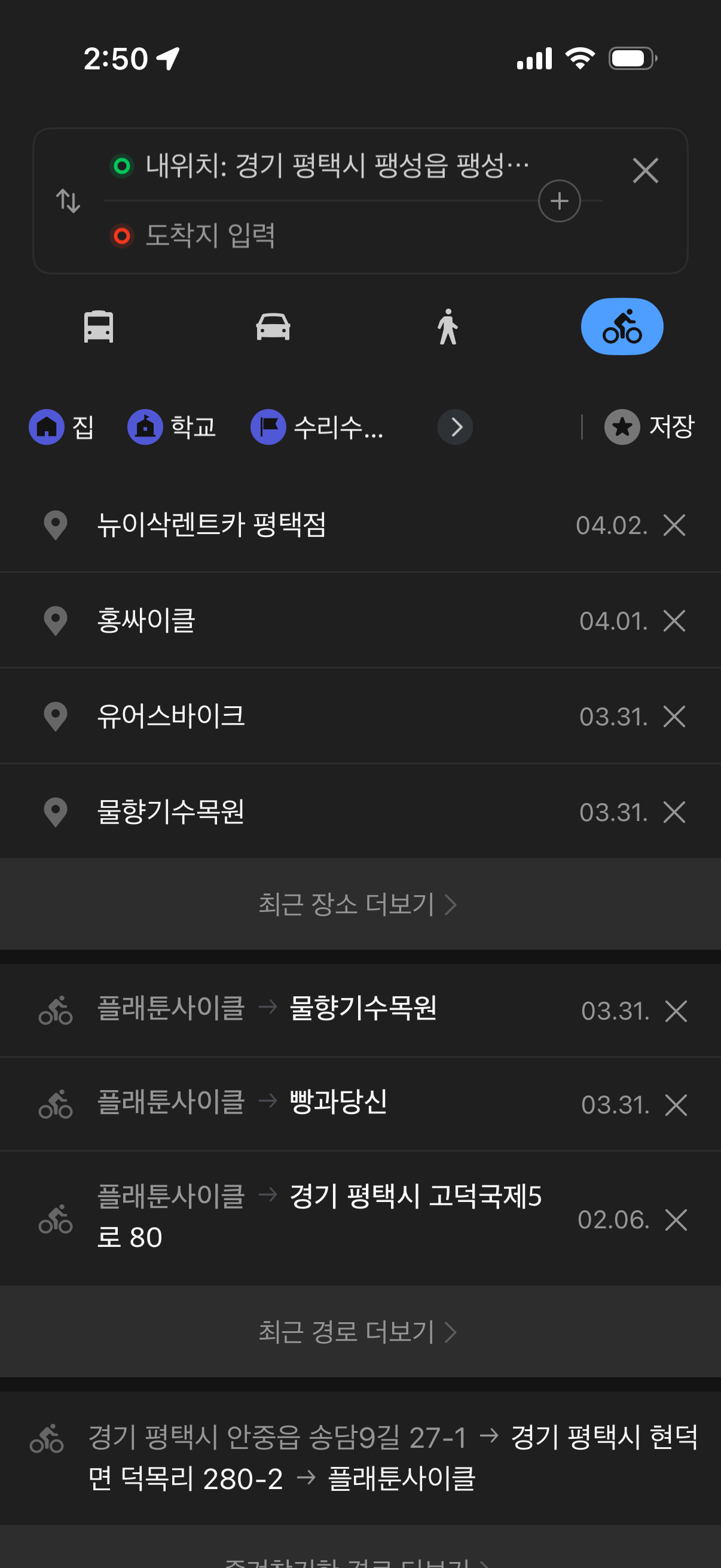The height and width of the screenshot is (1568, 721).
Task: Open the 저장 saved places
Action: point(649,427)
